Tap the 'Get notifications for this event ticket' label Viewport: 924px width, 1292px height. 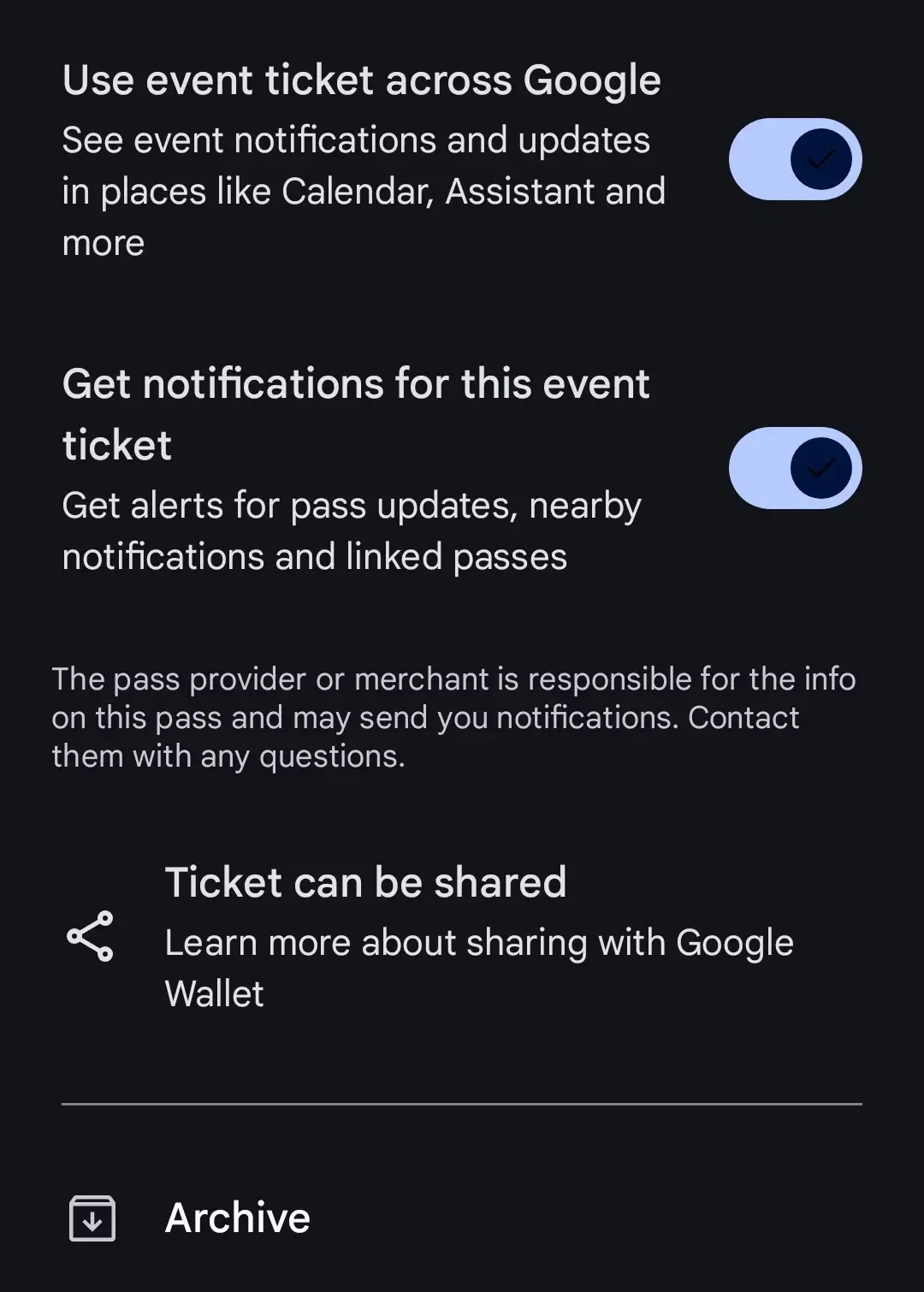tap(356, 413)
